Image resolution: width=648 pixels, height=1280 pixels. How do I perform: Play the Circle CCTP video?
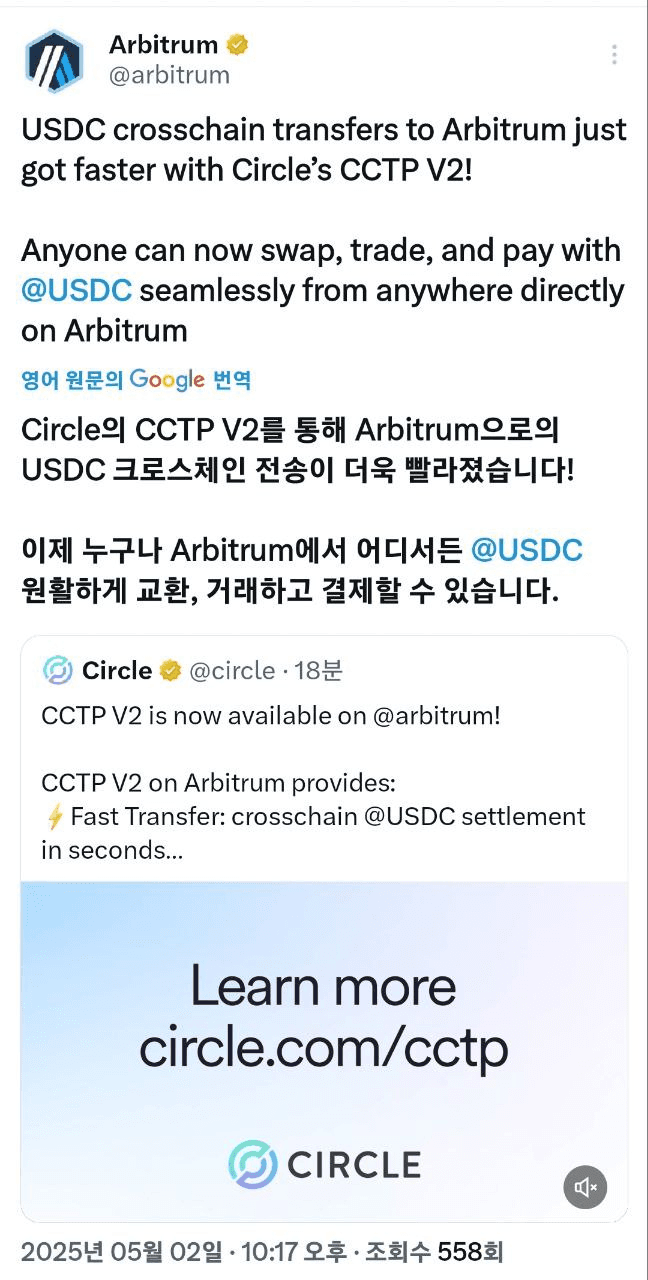323,1040
